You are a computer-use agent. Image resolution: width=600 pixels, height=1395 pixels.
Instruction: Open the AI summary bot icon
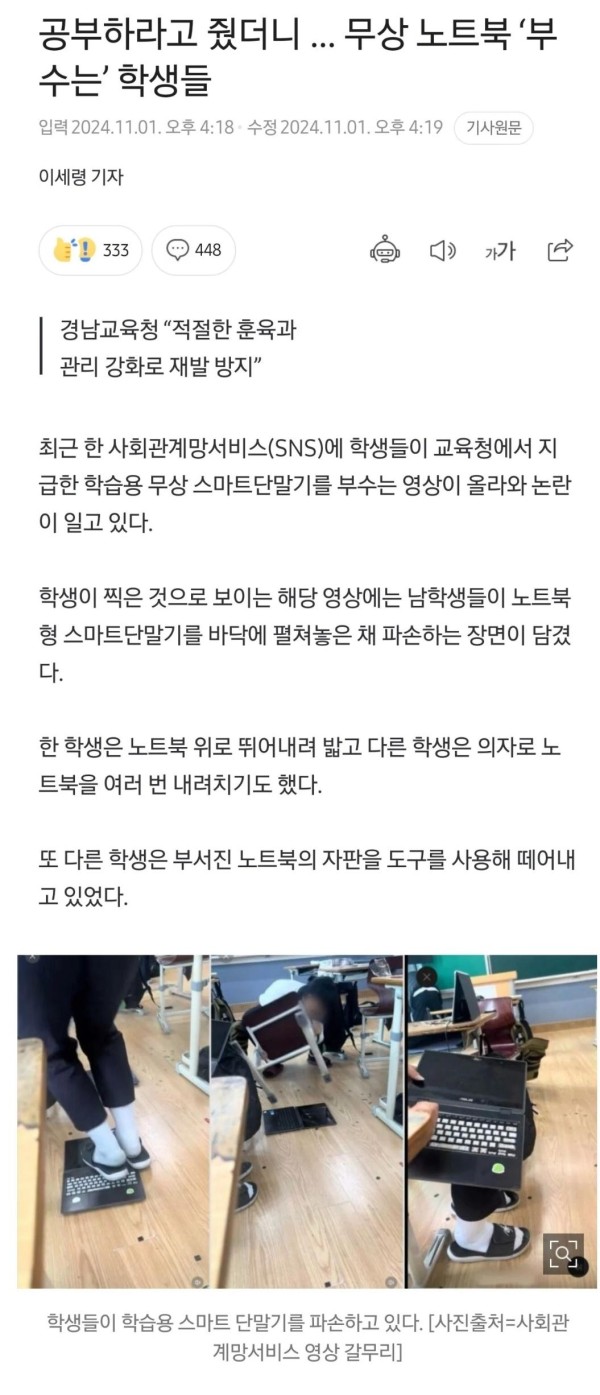[x=385, y=250]
